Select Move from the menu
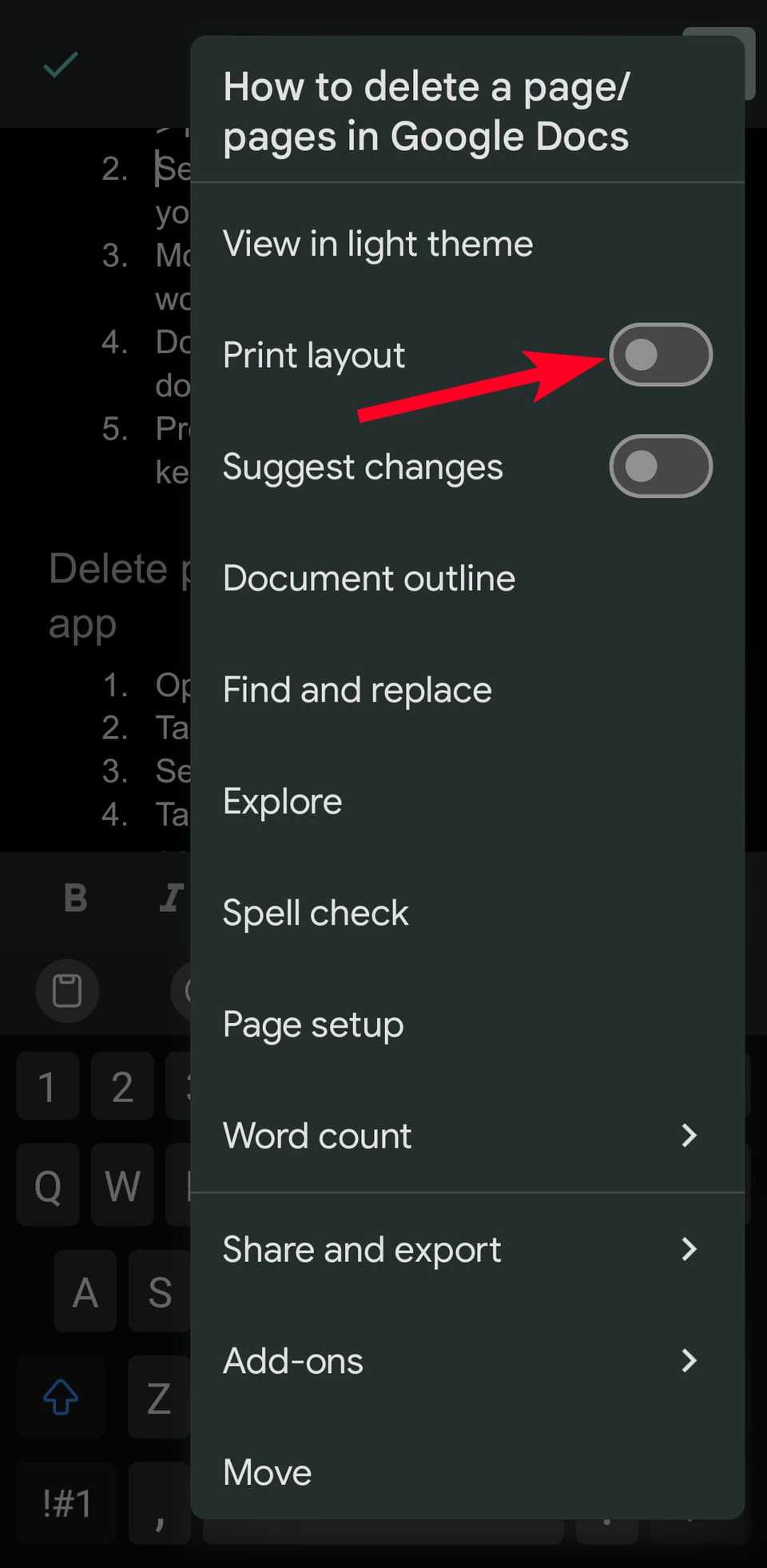This screenshot has width=767, height=1568. pyautogui.click(x=267, y=1471)
